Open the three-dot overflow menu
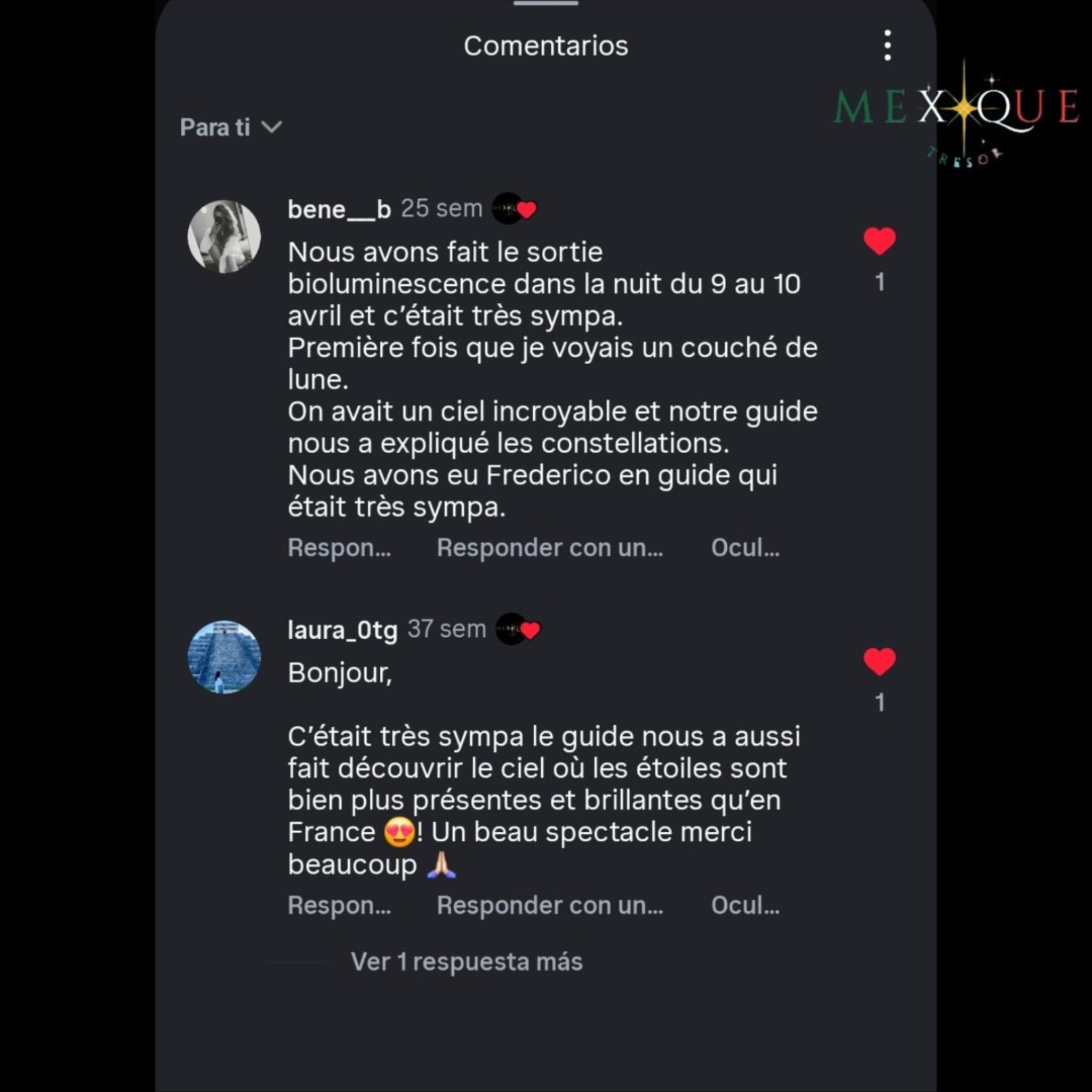 point(887,45)
